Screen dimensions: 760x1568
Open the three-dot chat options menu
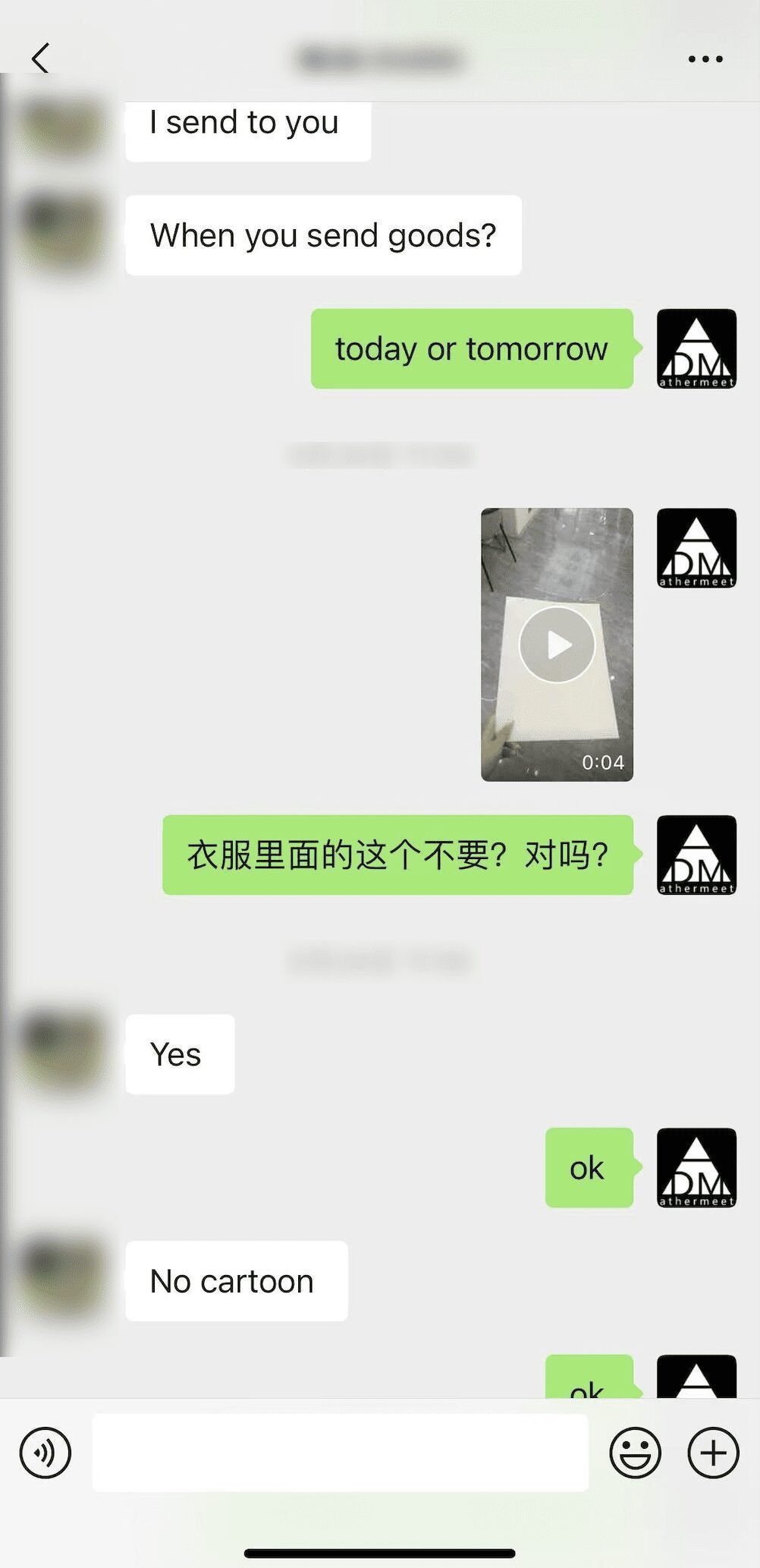tap(705, 58)
